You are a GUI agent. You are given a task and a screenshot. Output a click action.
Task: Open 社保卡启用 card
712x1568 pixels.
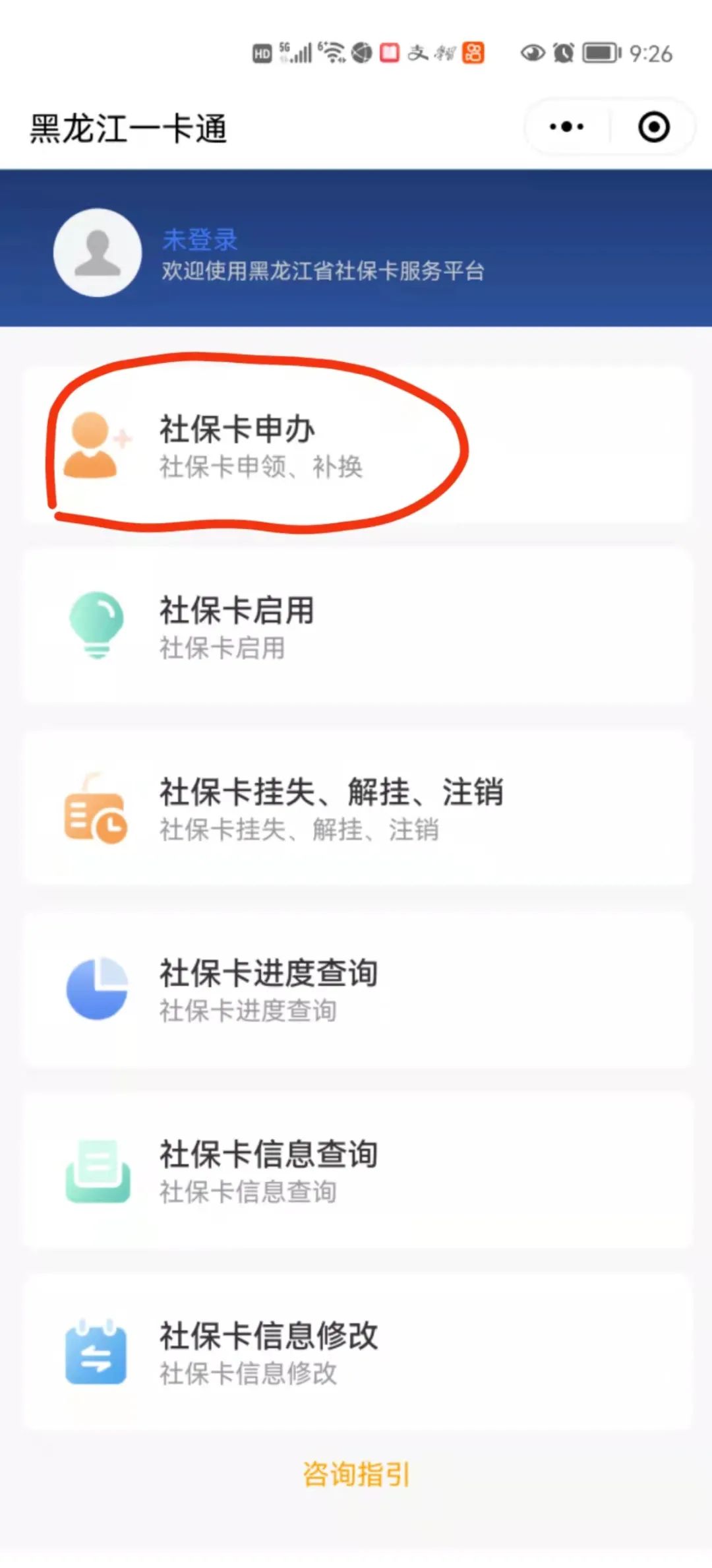pos(356,627)
